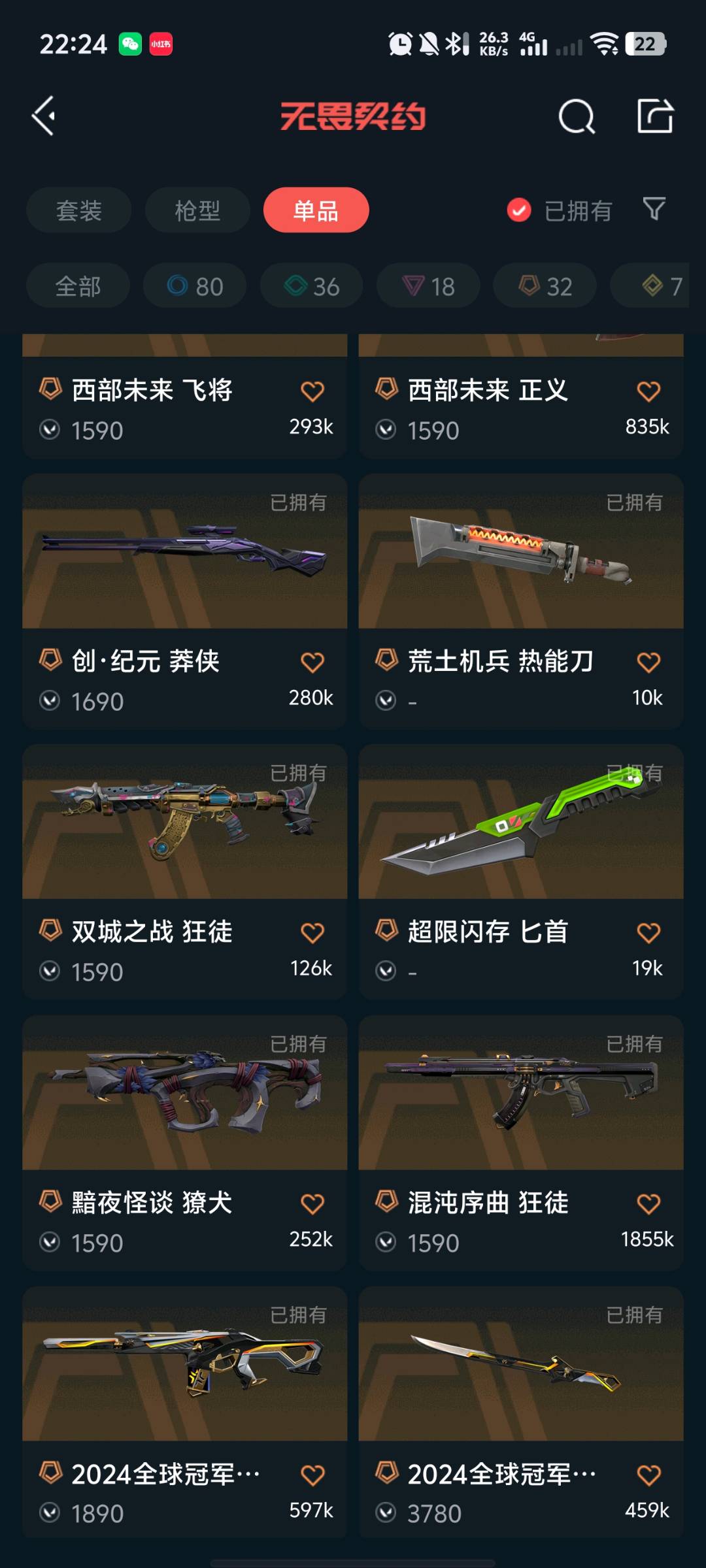
Task: Go back using the top-left arrow
Action: click(x=44, y=116)
